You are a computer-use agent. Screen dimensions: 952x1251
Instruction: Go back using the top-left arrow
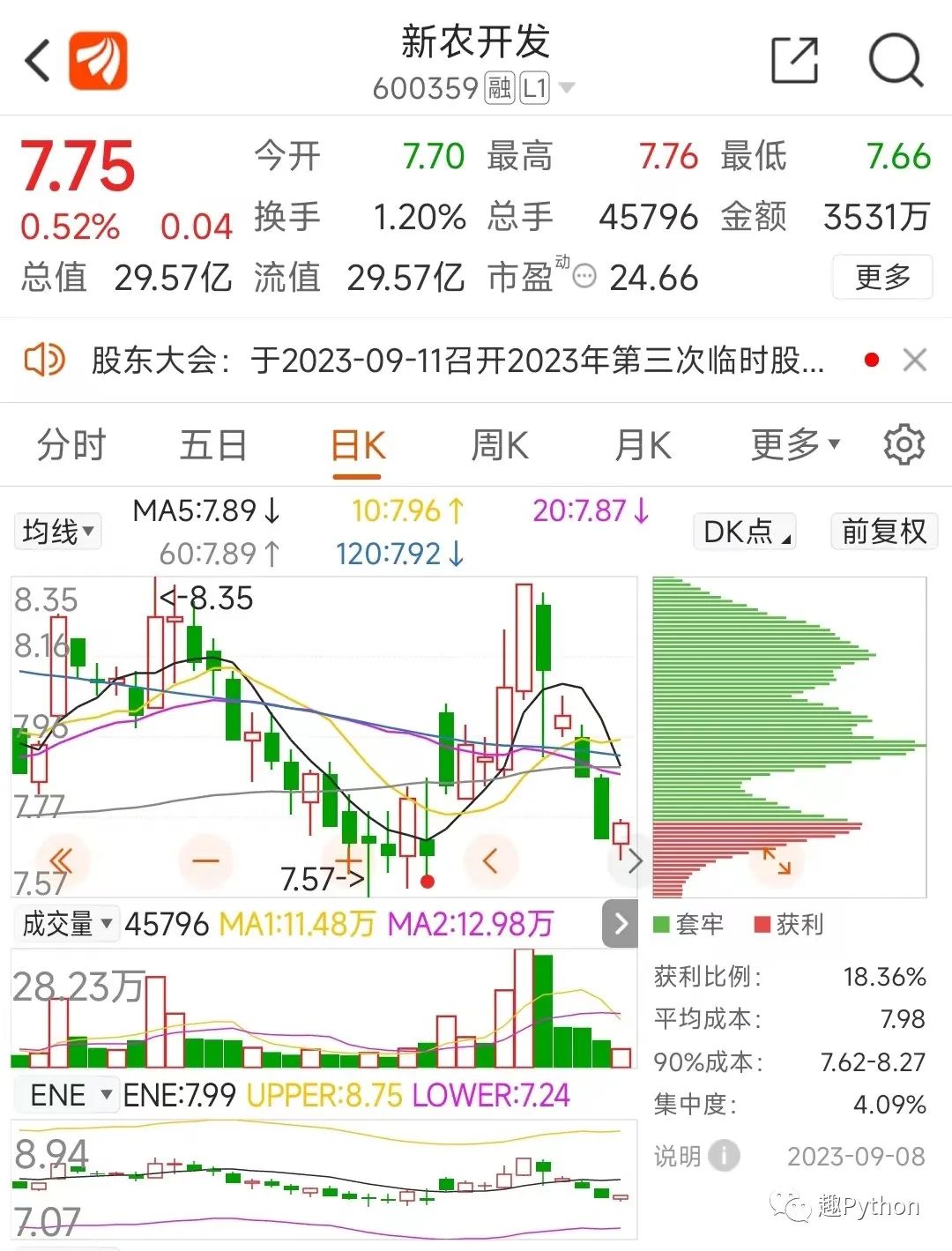(x=38, y=61)
